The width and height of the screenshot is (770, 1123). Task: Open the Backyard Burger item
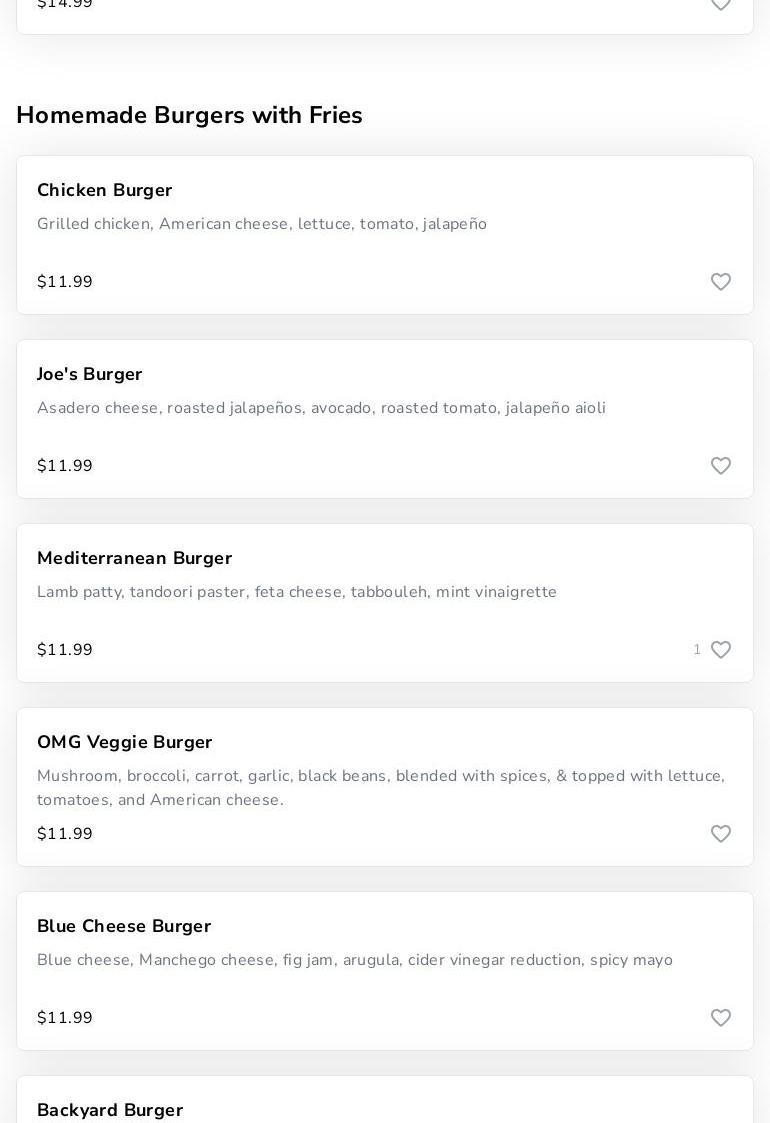point(110,1108)
